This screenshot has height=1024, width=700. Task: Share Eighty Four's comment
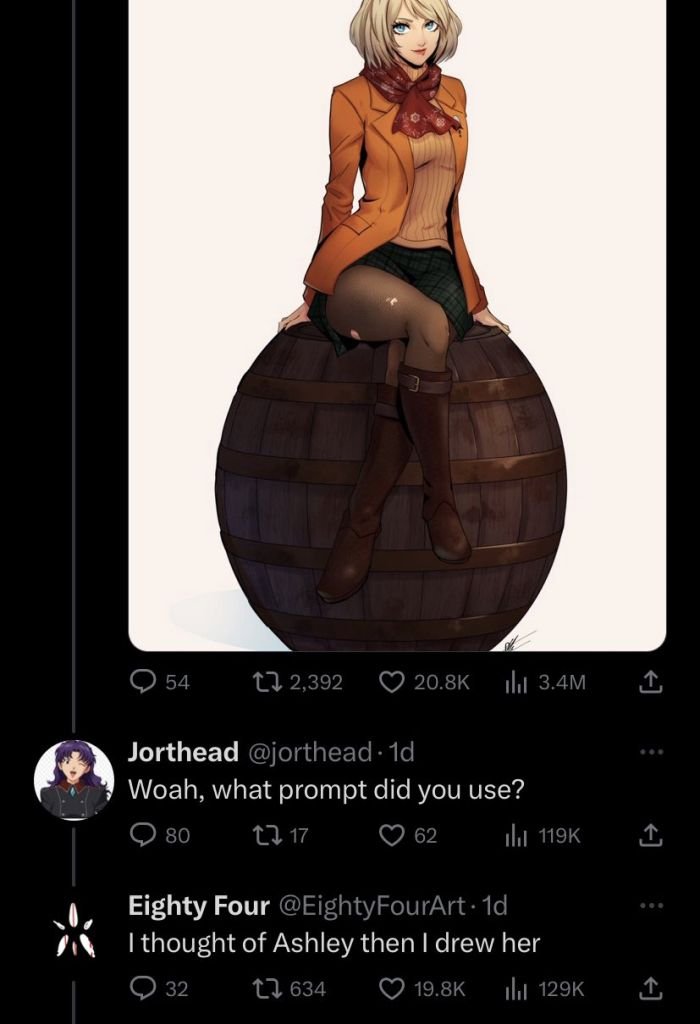coord(650,989)
